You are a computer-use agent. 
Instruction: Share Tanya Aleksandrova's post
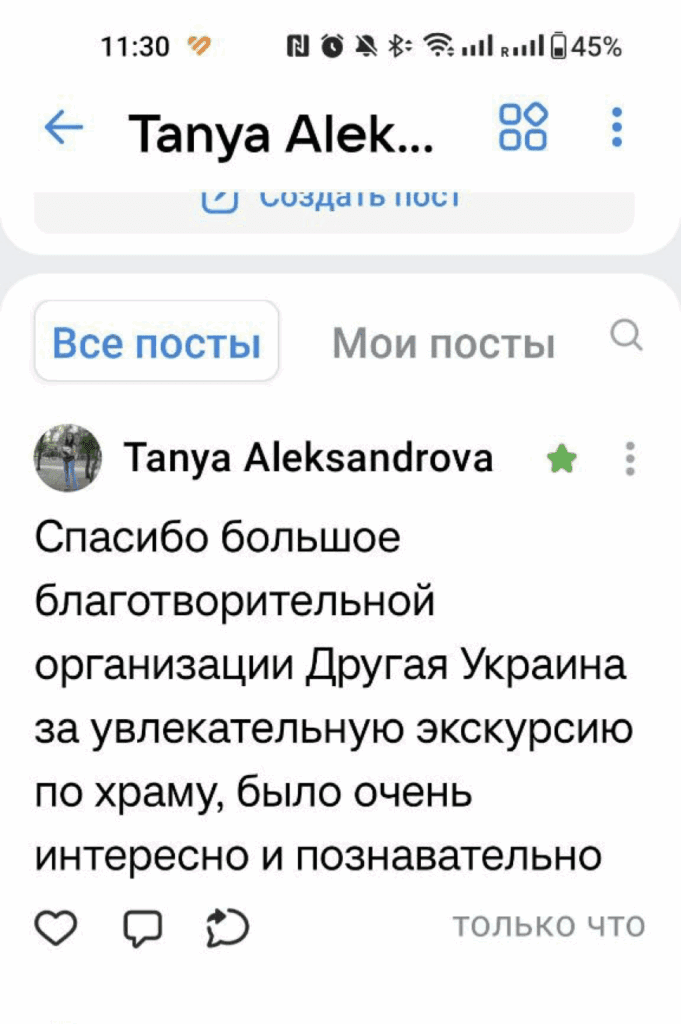coord(226,927)
